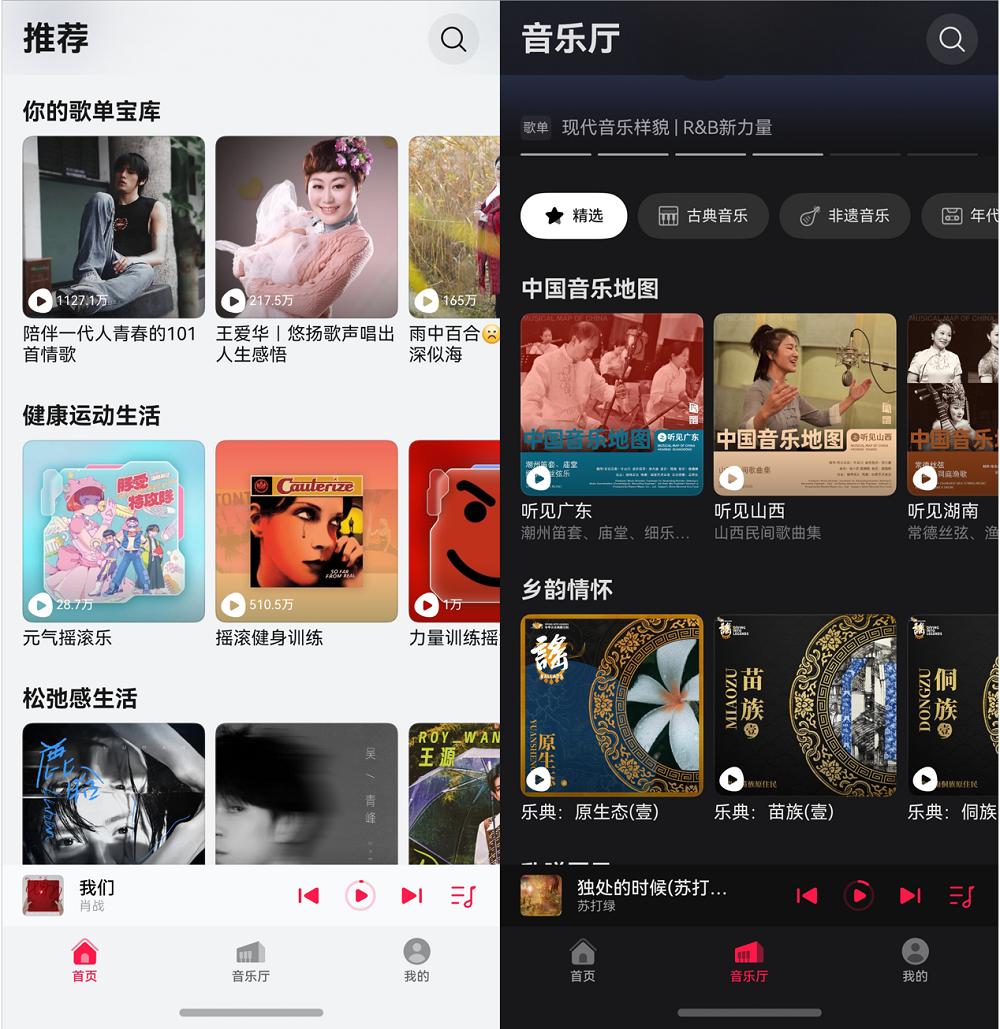Open the 听见山西 album card
This screenshot has width=1000, height=1029.
tap(804, 405)
